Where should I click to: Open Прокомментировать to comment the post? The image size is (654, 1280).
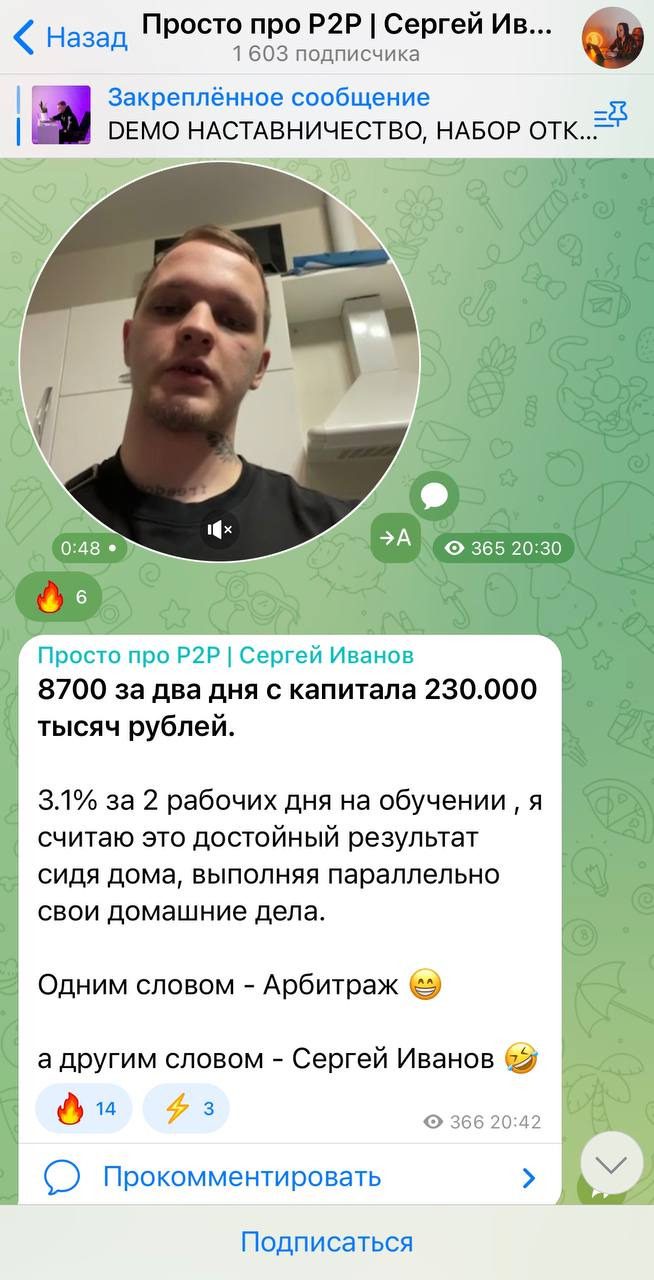click(290, 1177)
